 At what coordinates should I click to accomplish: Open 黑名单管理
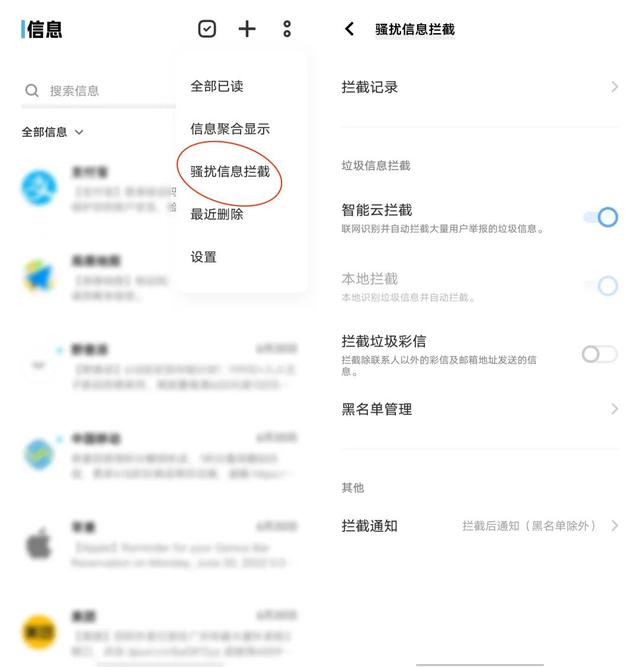[x=480, y=409]
